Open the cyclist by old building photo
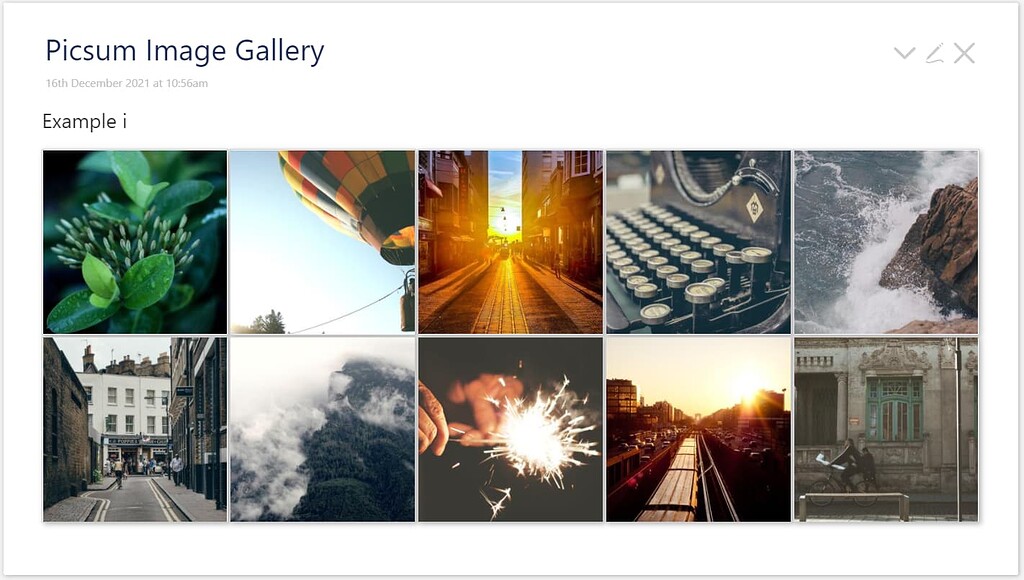The width and height of the screenshot is (1024, 580). click(886, 429)
